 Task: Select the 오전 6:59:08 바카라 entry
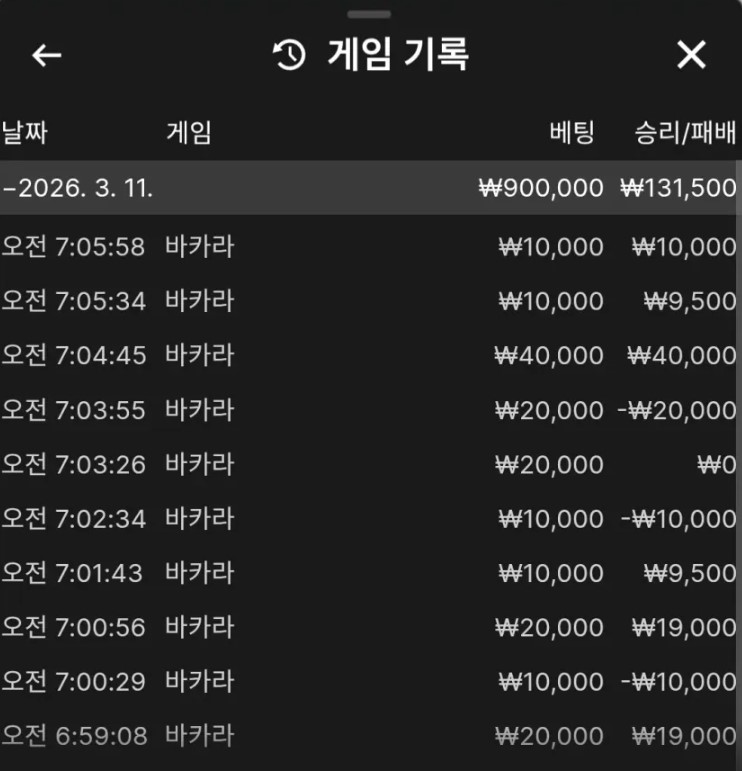(370, 736)
